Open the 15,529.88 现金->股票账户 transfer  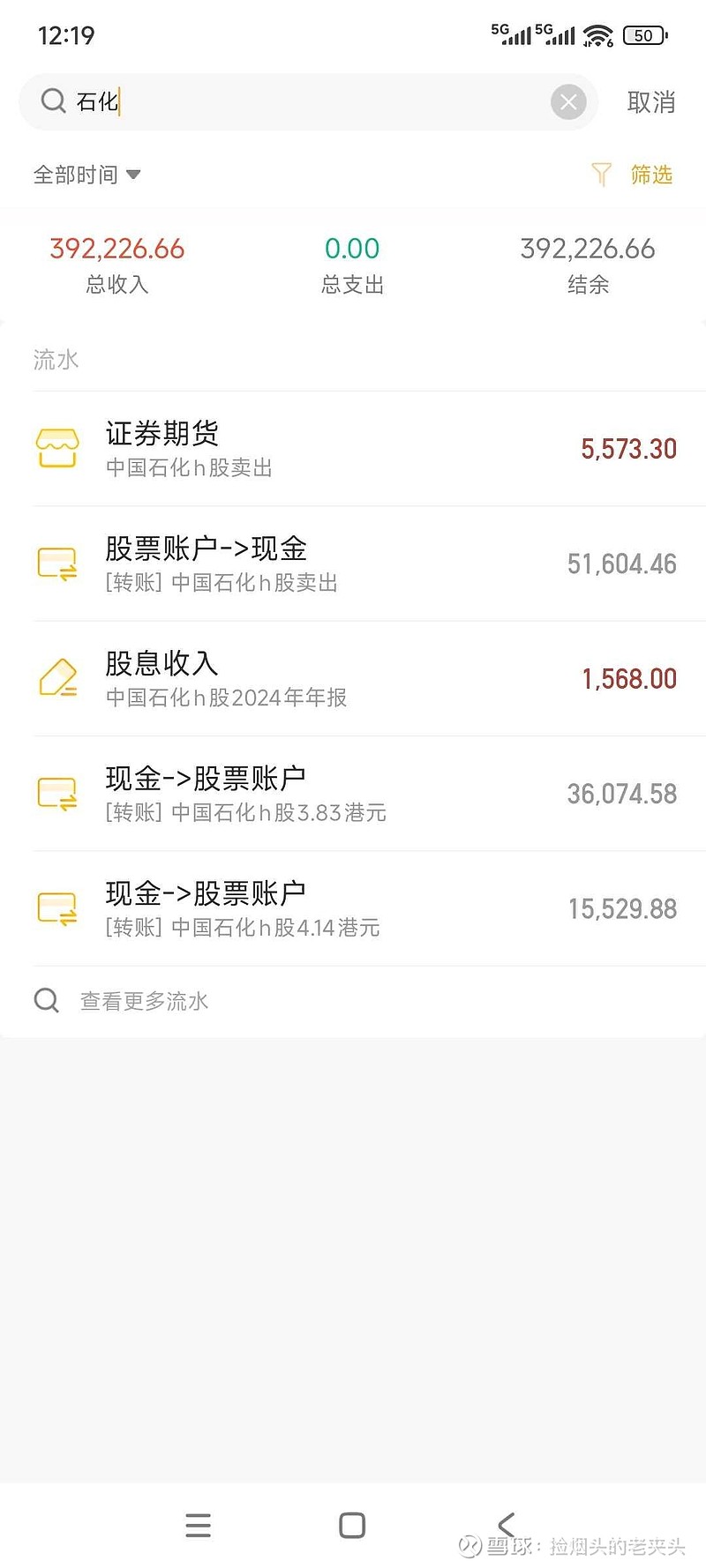click(x=353, y=908)
